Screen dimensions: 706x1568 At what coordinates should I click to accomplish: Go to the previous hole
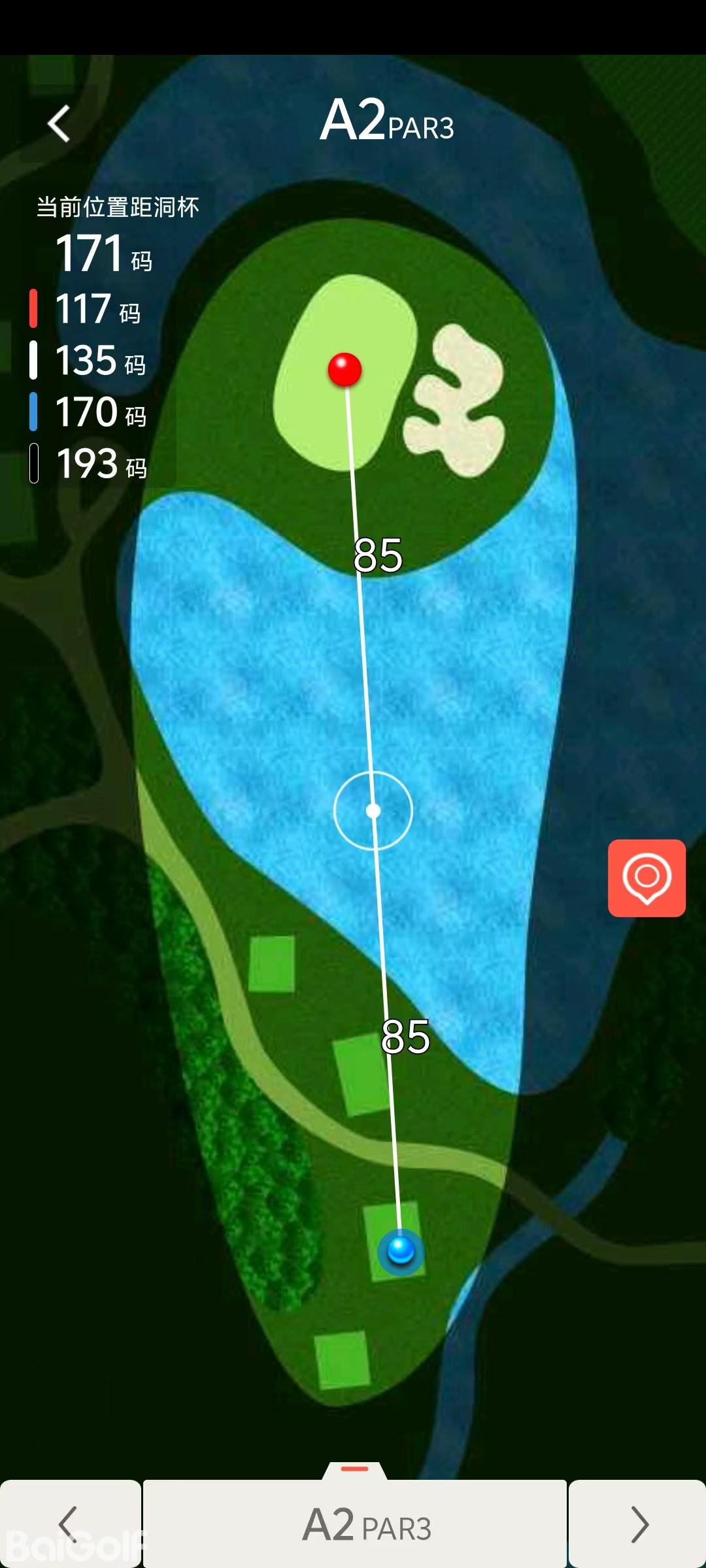[69, 1524]
